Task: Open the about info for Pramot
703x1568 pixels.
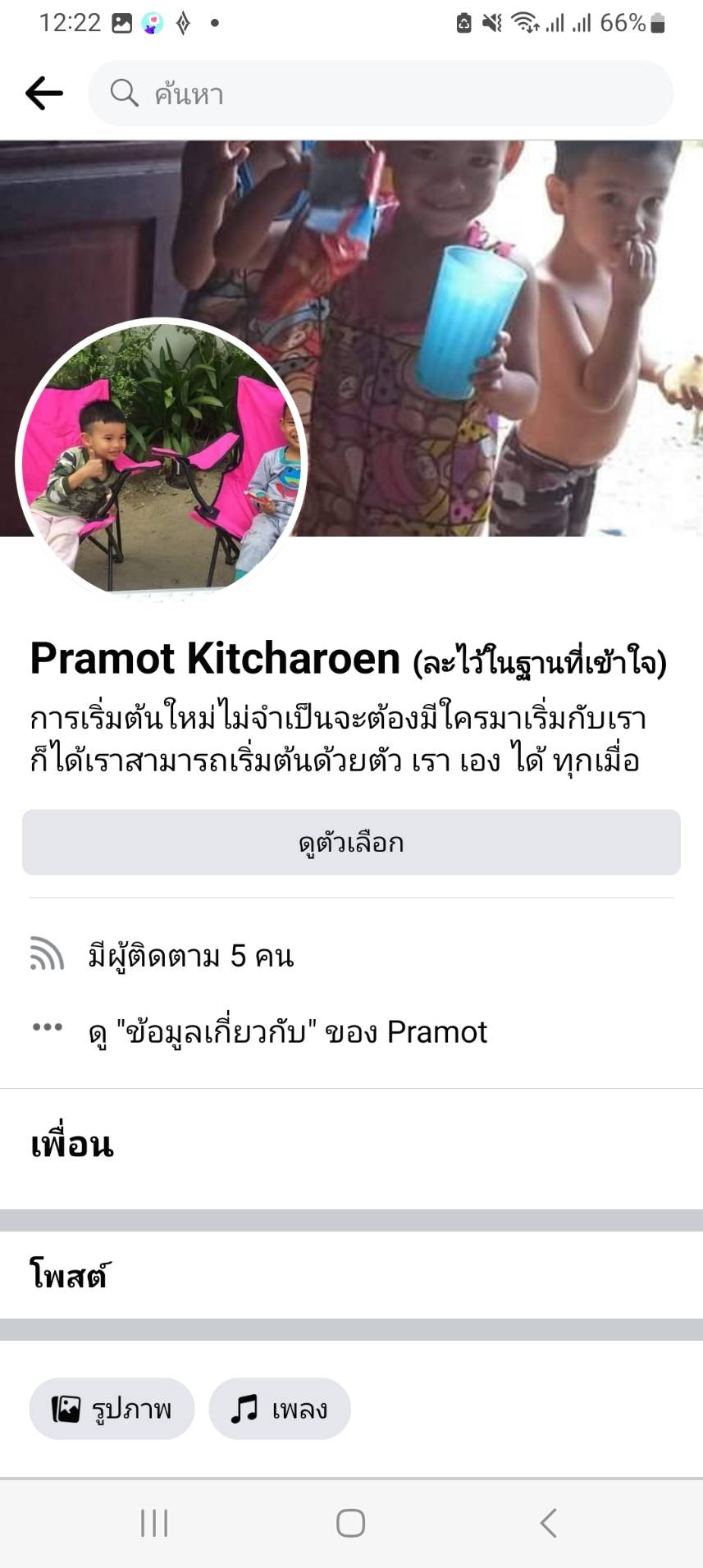Action: click(287, 1031)
